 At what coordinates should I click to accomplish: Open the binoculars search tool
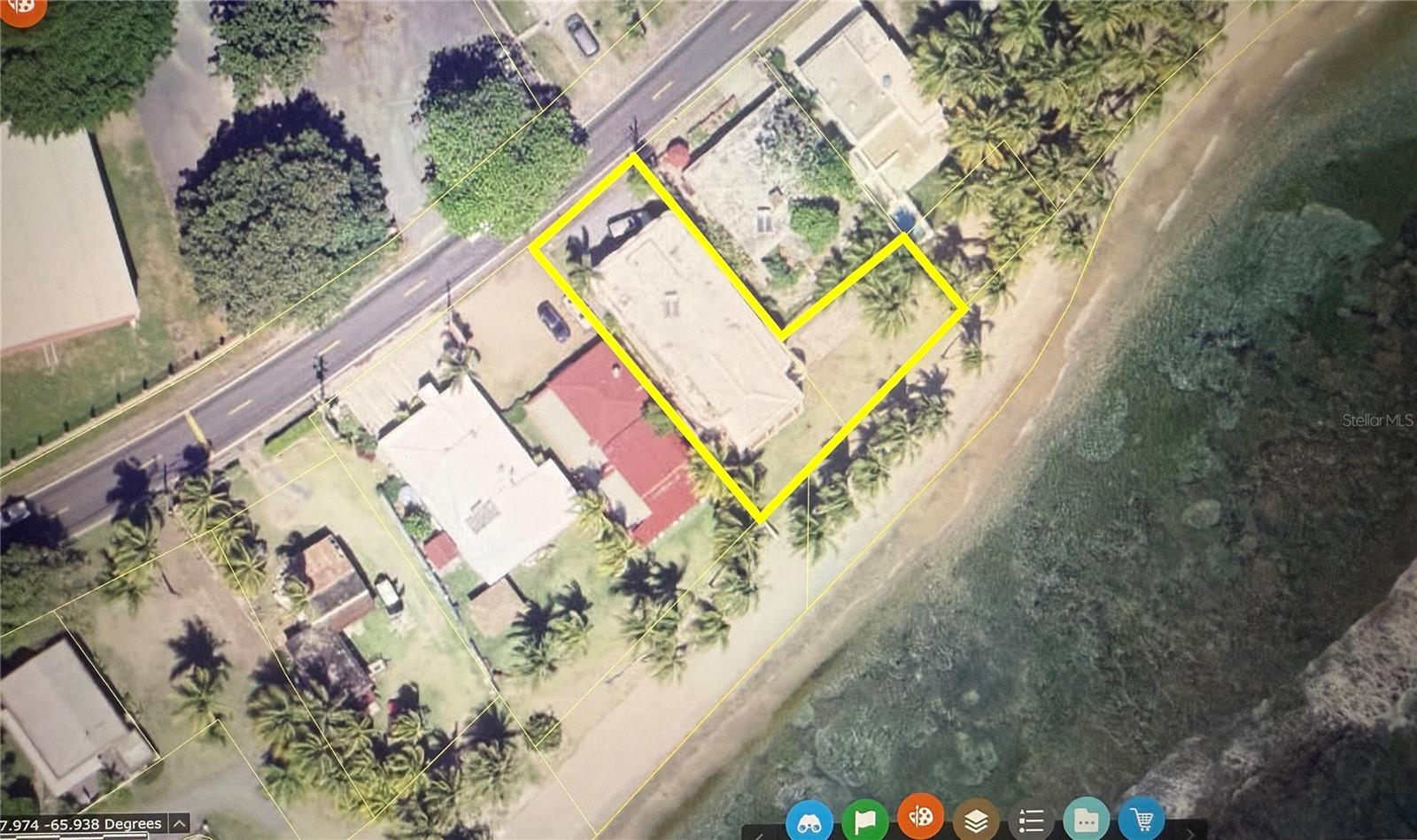pyautogui.click(x=809, y=821)
